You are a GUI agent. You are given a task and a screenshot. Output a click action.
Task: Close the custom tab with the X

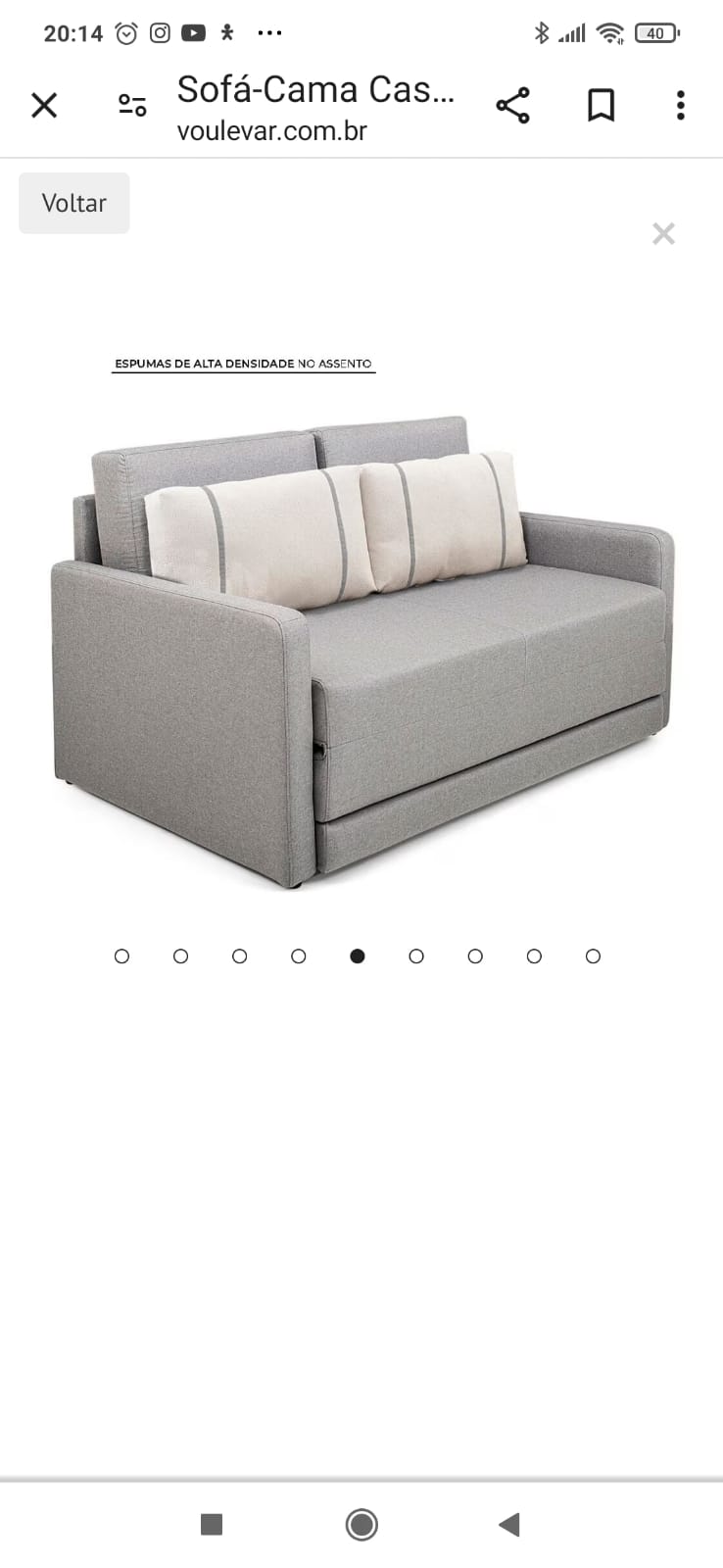[x=44, y=105]
